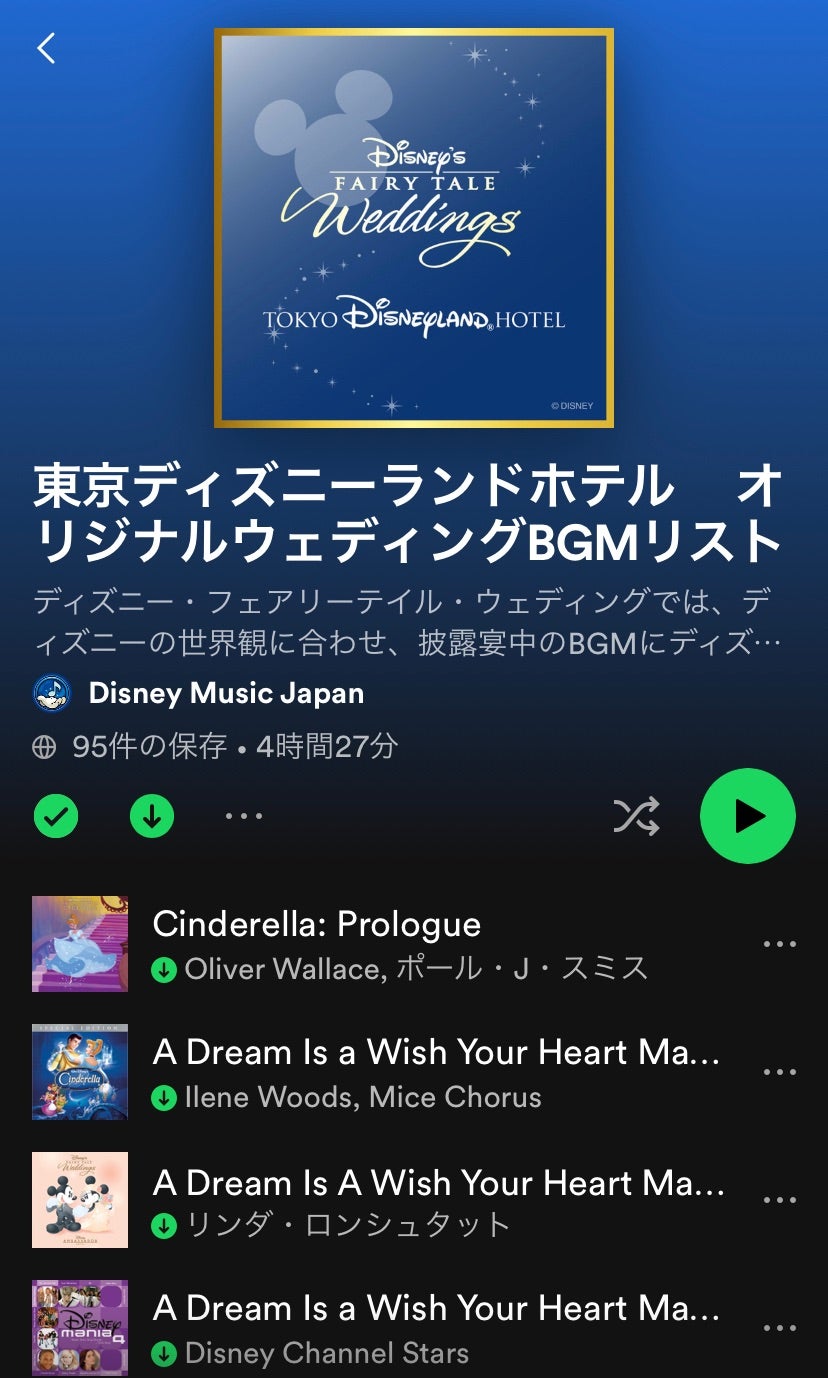Tap the back arrow at top left
Screen dimensions: 828x1378
(44, 47)
